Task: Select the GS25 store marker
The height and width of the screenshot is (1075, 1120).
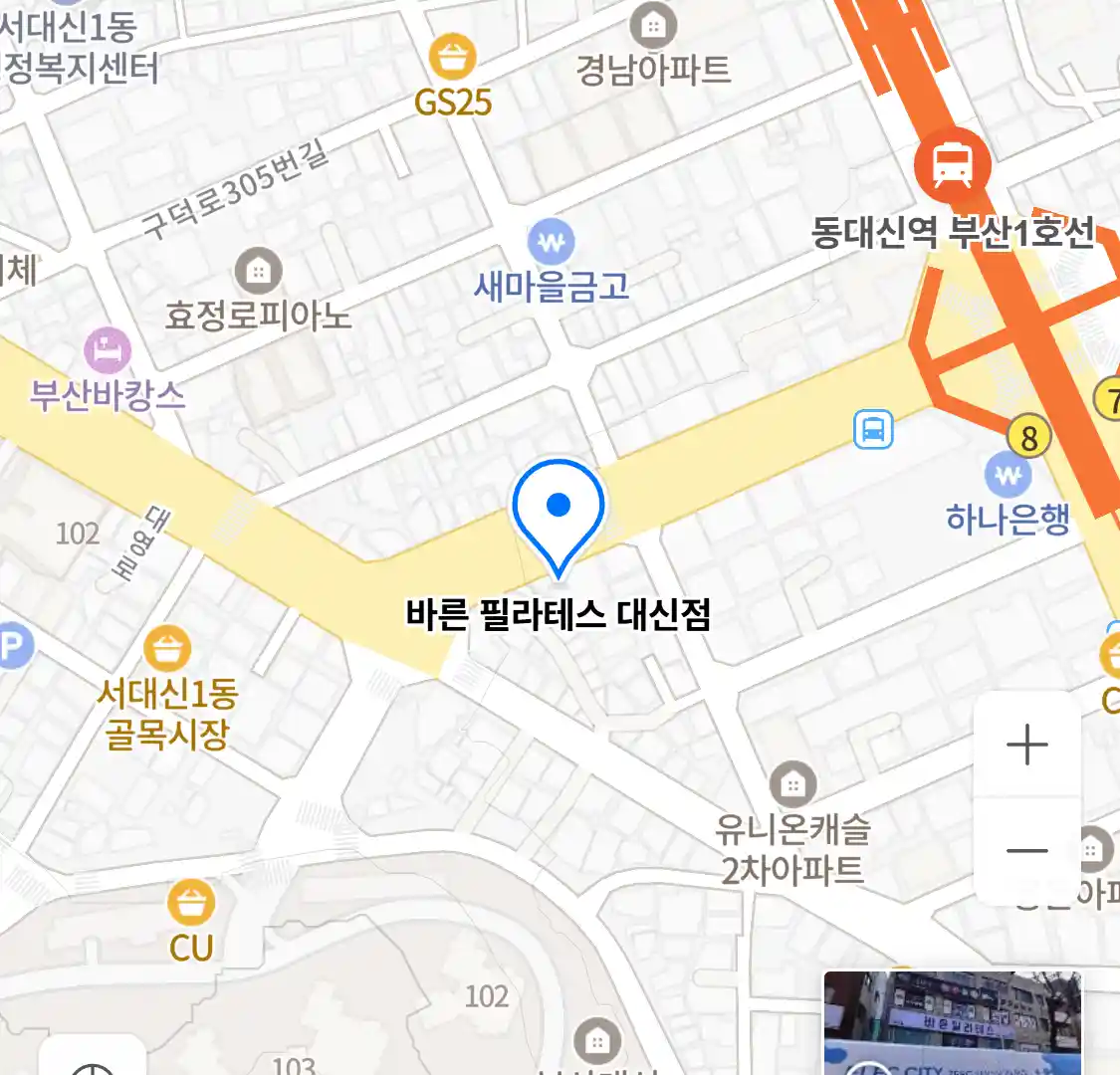Action: 453,58
